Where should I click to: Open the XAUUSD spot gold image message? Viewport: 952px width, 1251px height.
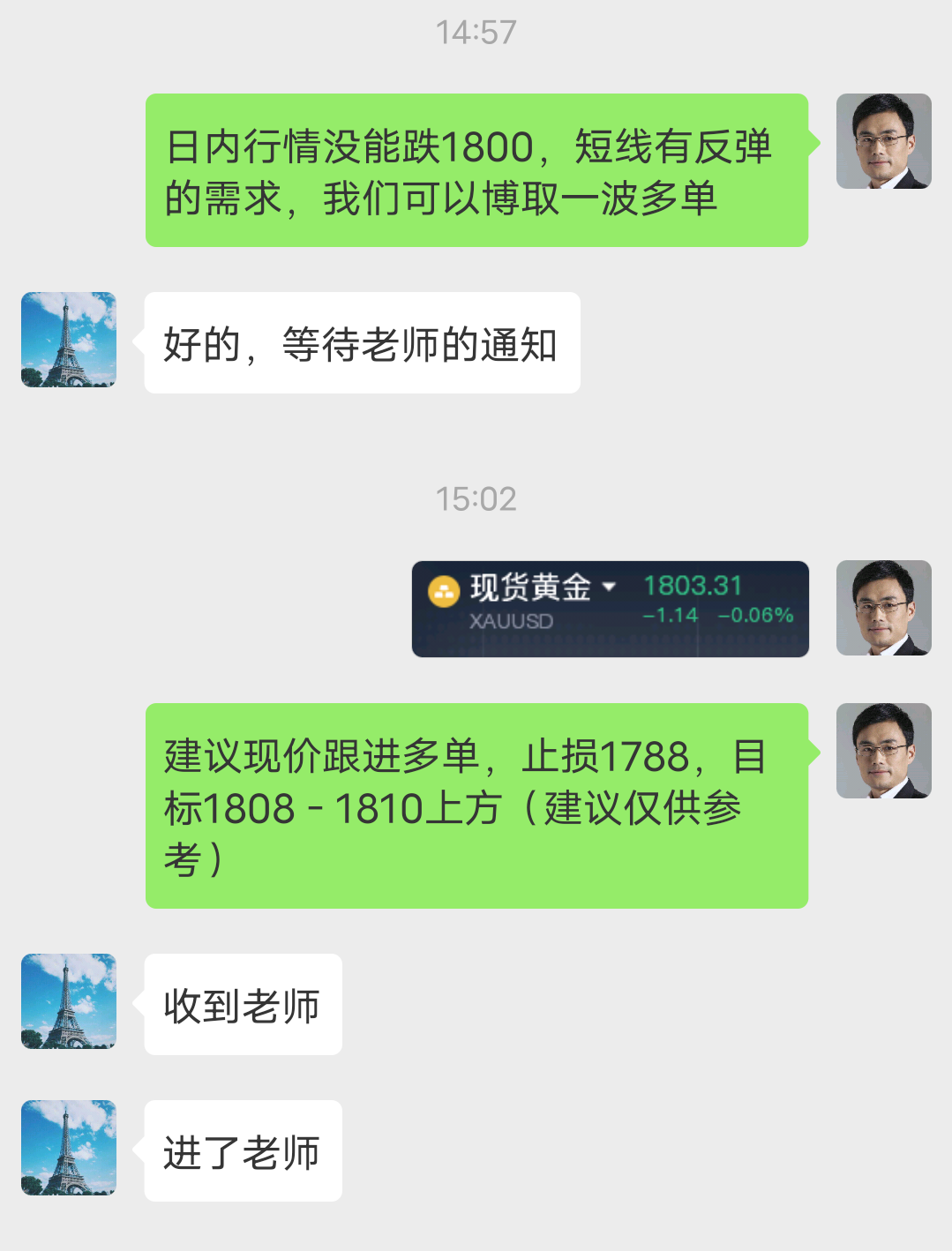click(610, 609)
